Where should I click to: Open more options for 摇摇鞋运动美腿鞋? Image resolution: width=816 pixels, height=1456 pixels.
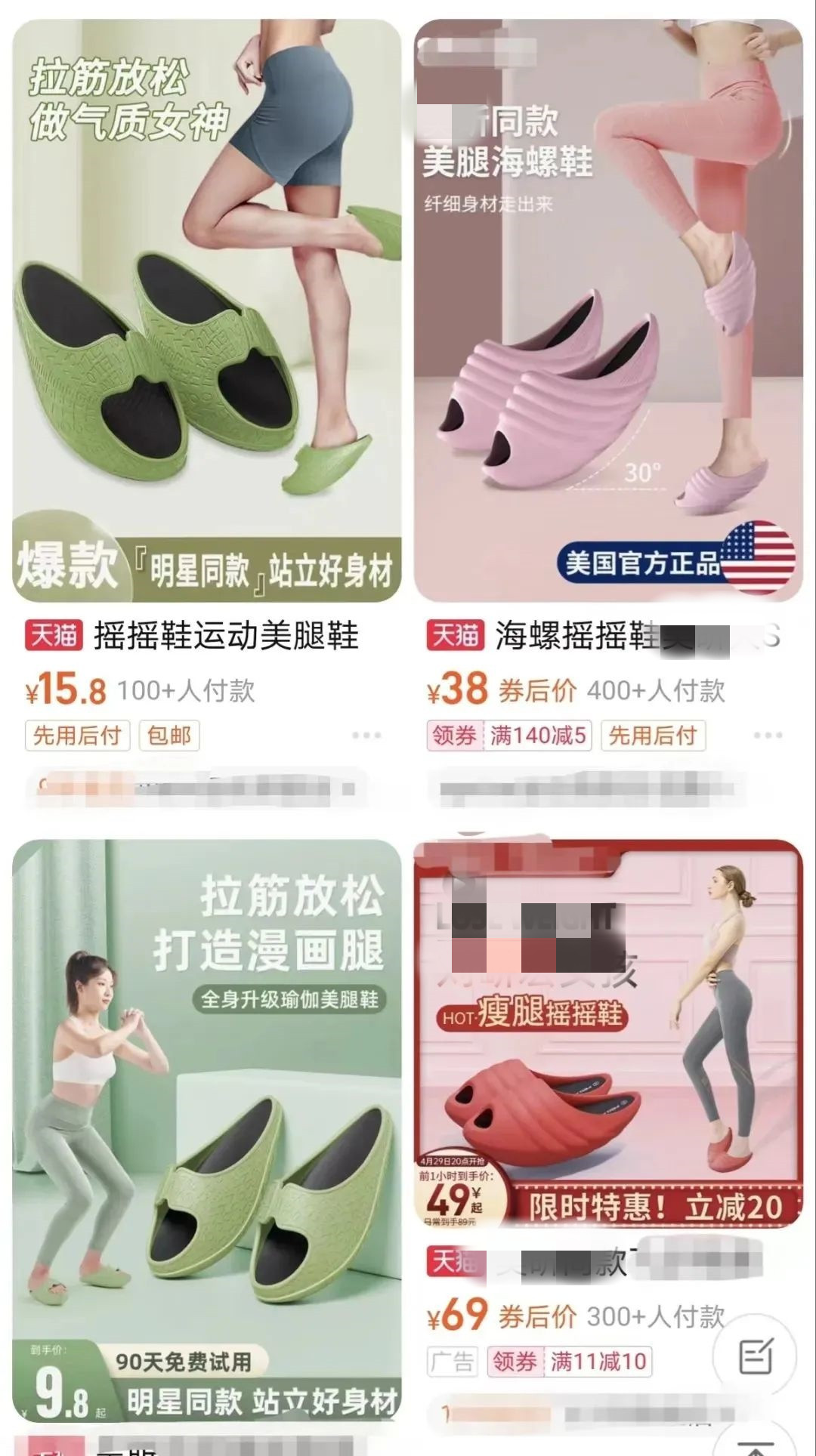(366, 735)
